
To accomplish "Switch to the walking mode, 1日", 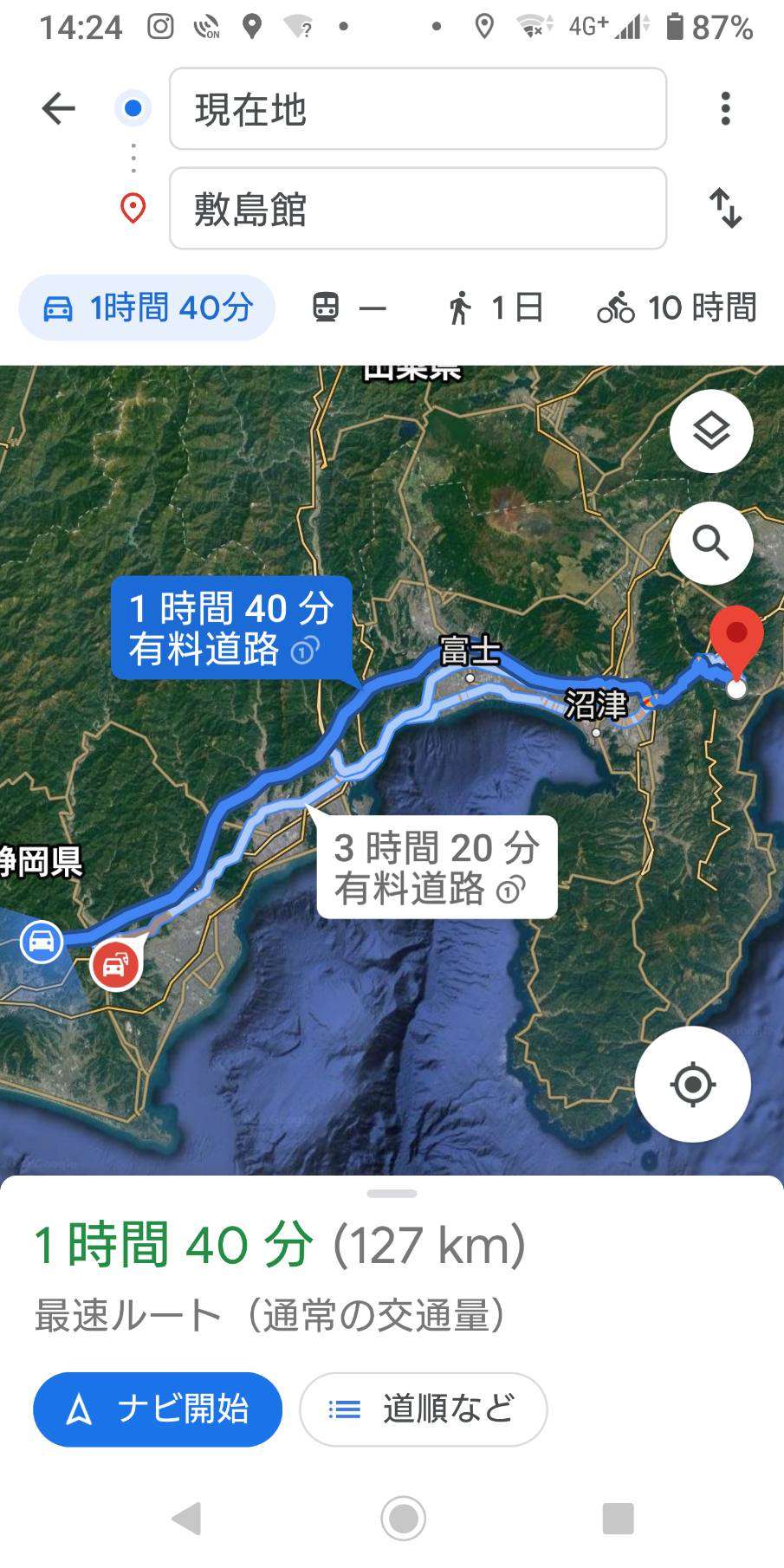I will pyautogui.click(x=496, y=308).
